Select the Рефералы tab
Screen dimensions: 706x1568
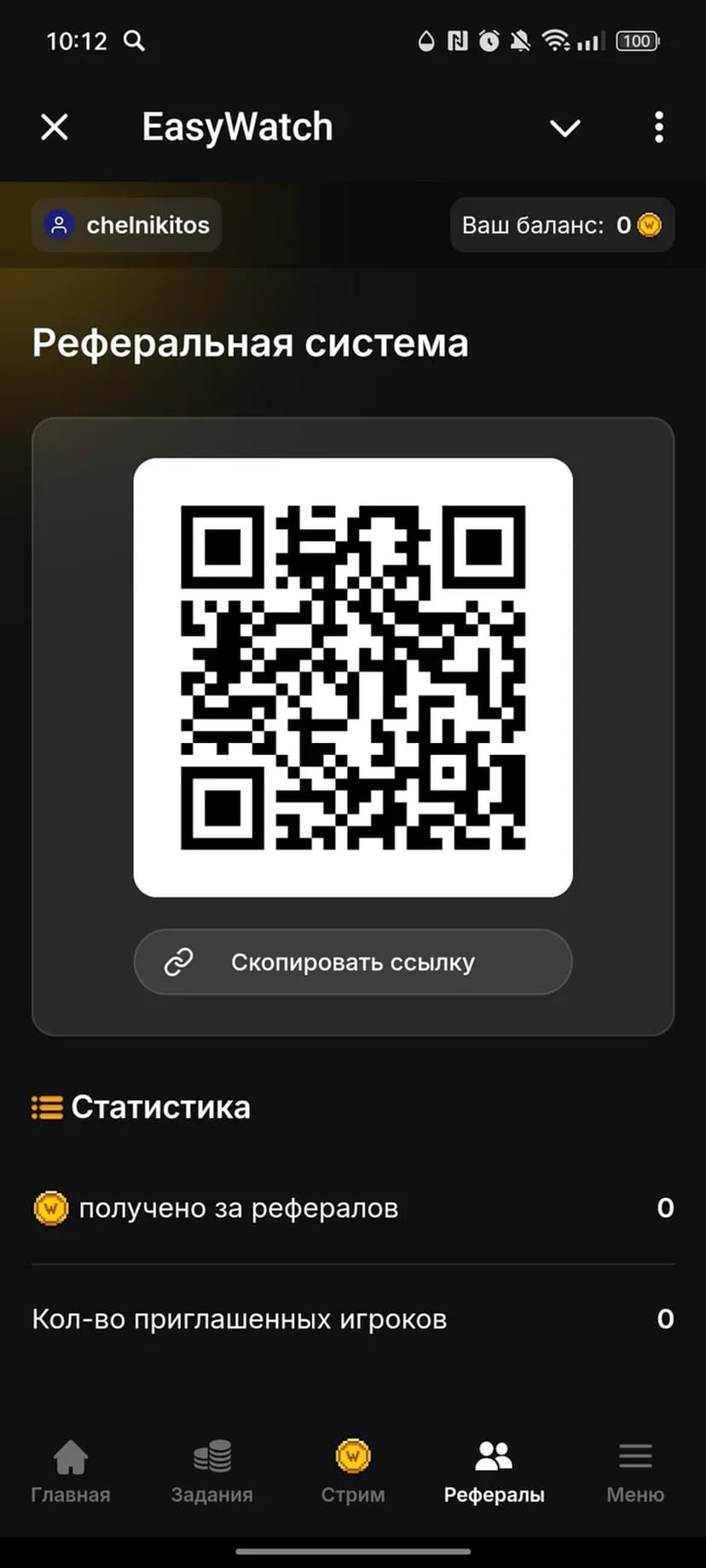[494, 1472]
